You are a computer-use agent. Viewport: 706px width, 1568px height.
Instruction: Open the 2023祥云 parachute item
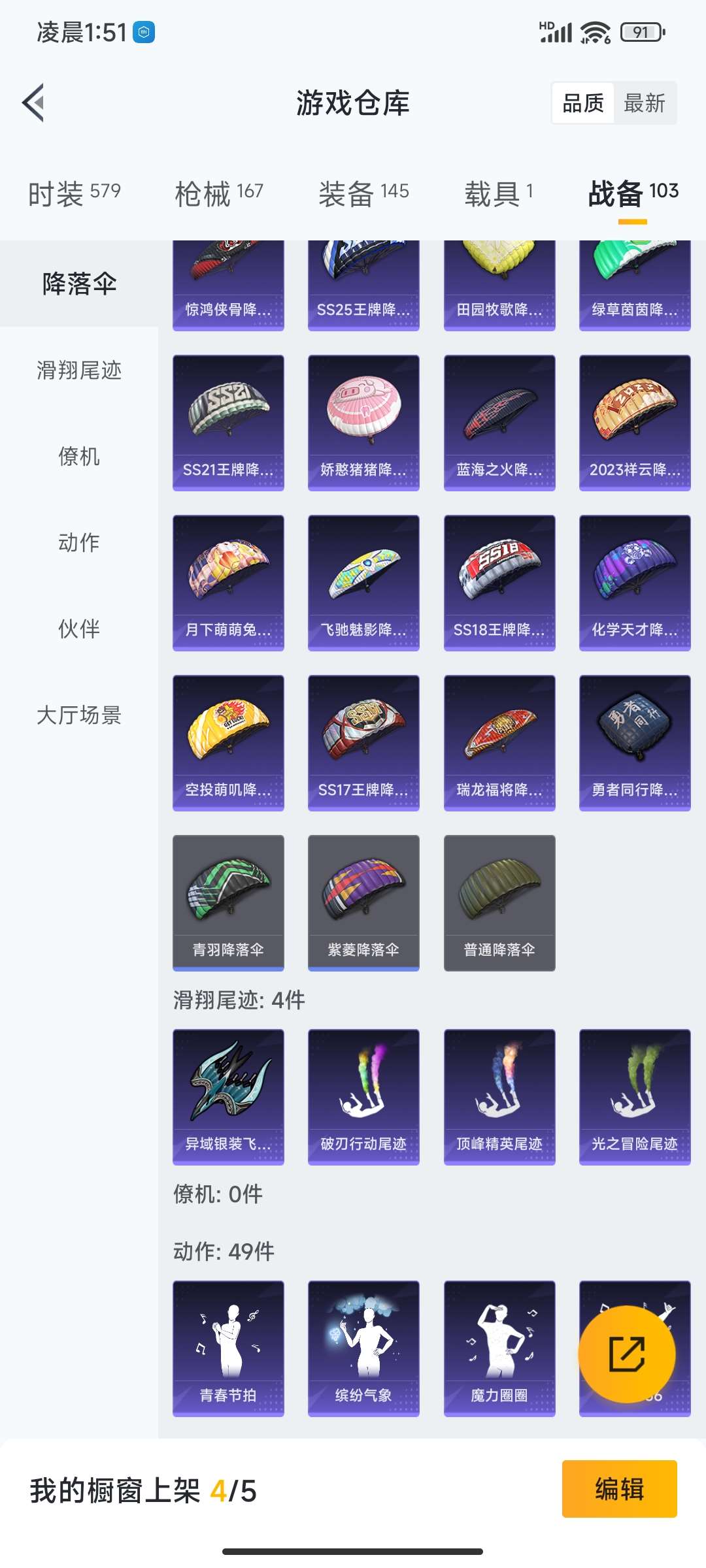pyautogui.click(x=635, y=422)
